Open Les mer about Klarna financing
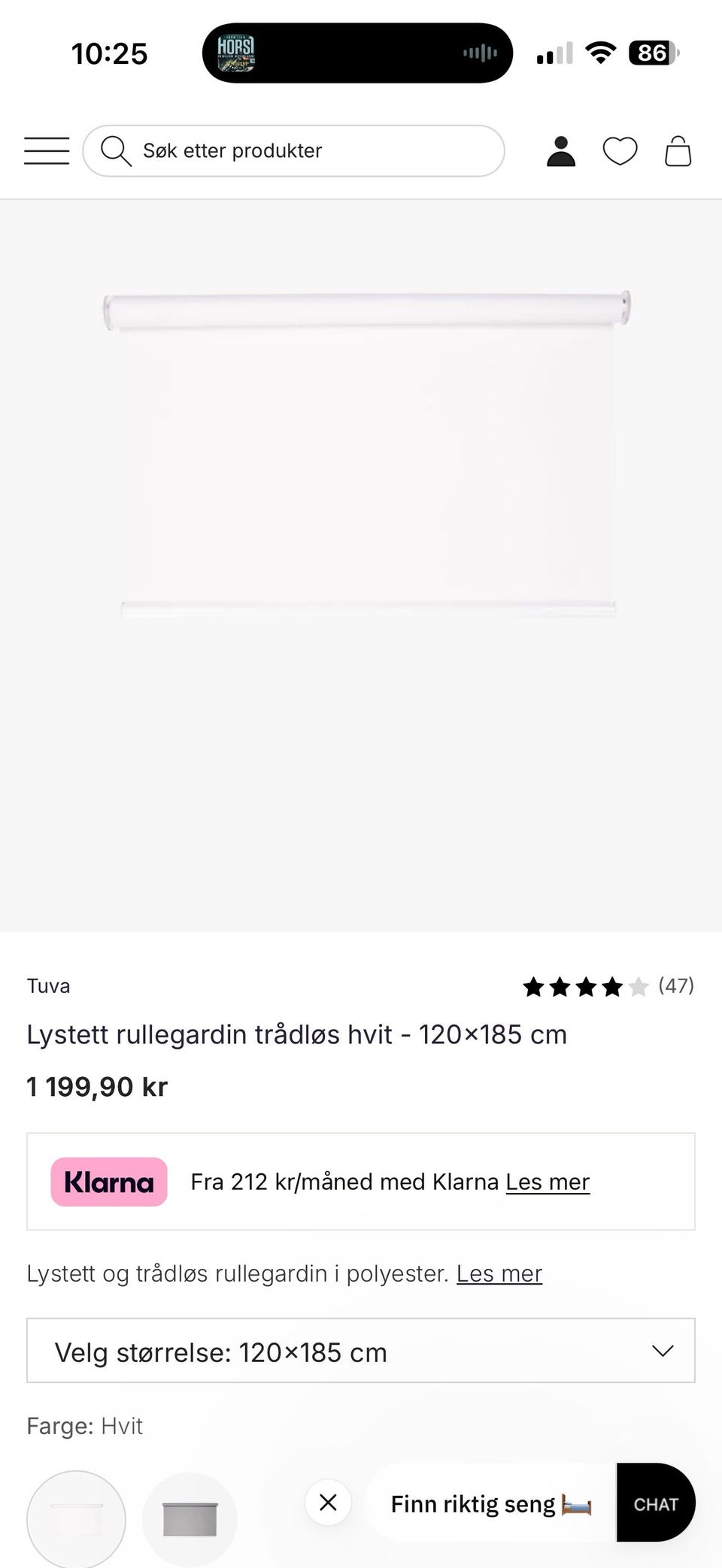The height and width of the screenshot is (1568, 722). point(548,1182)
